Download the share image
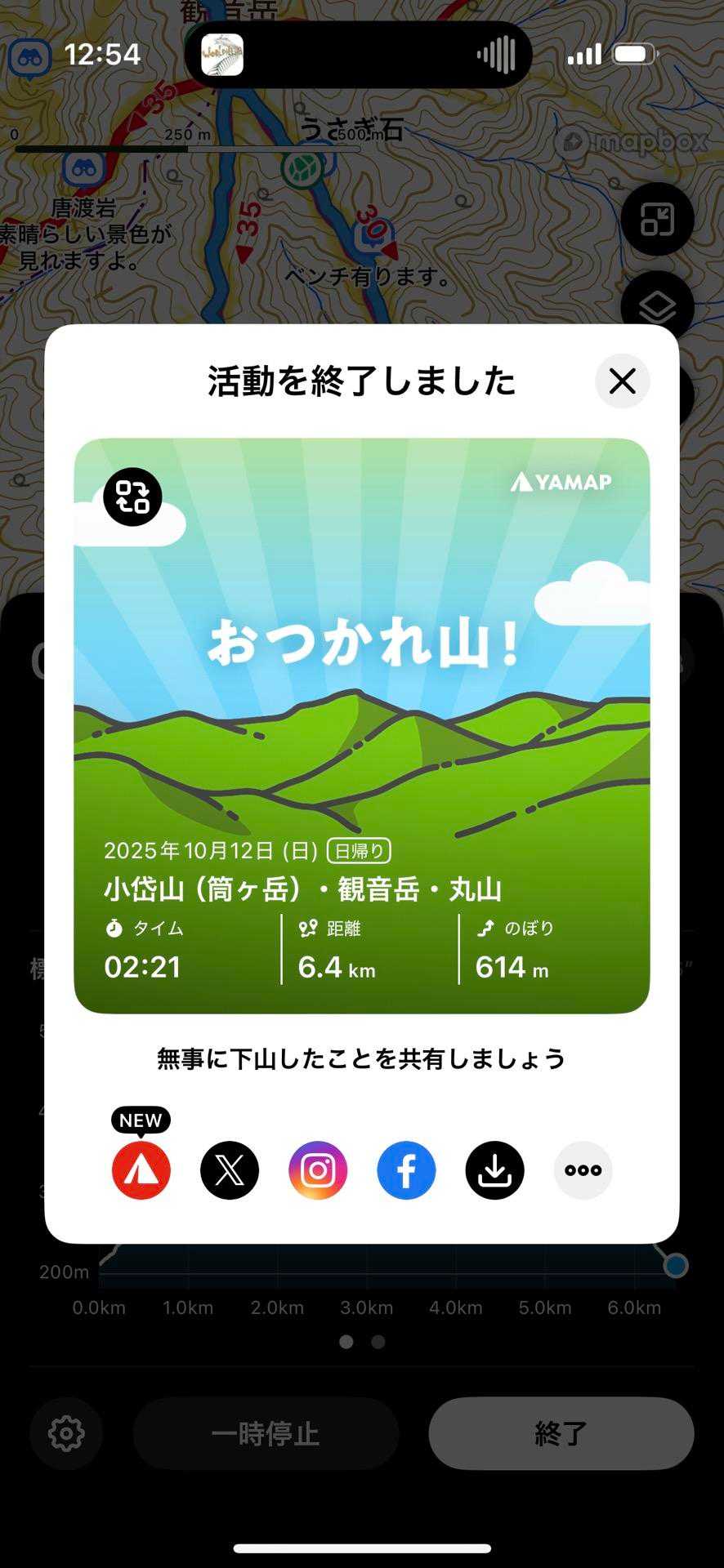Screen dimensions: 724x1568 click(x=494, y=1170)
